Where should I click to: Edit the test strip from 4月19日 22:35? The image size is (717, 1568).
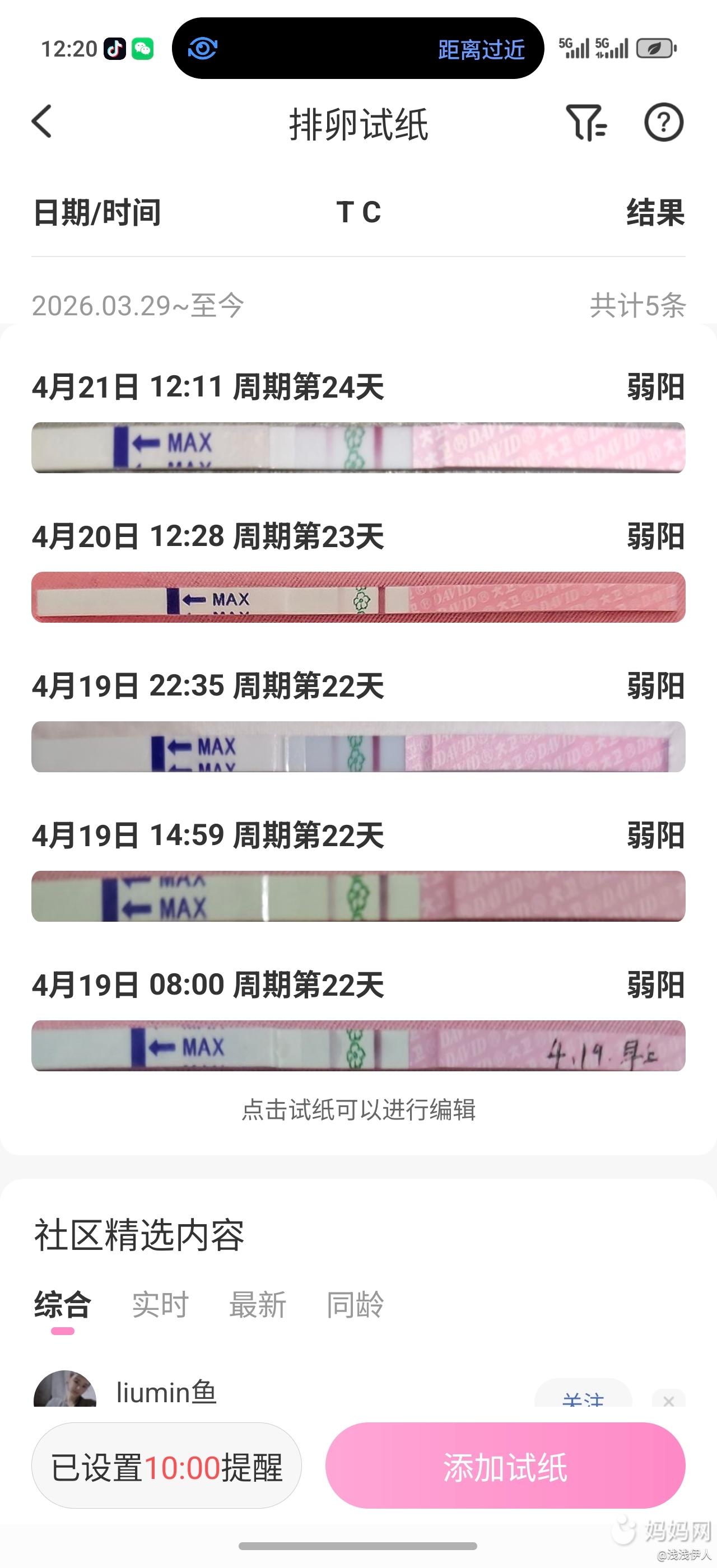358,747
